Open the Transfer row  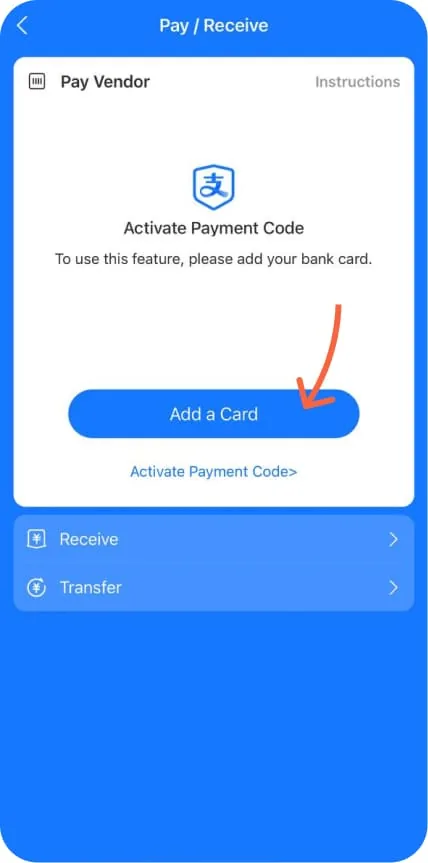213,587
